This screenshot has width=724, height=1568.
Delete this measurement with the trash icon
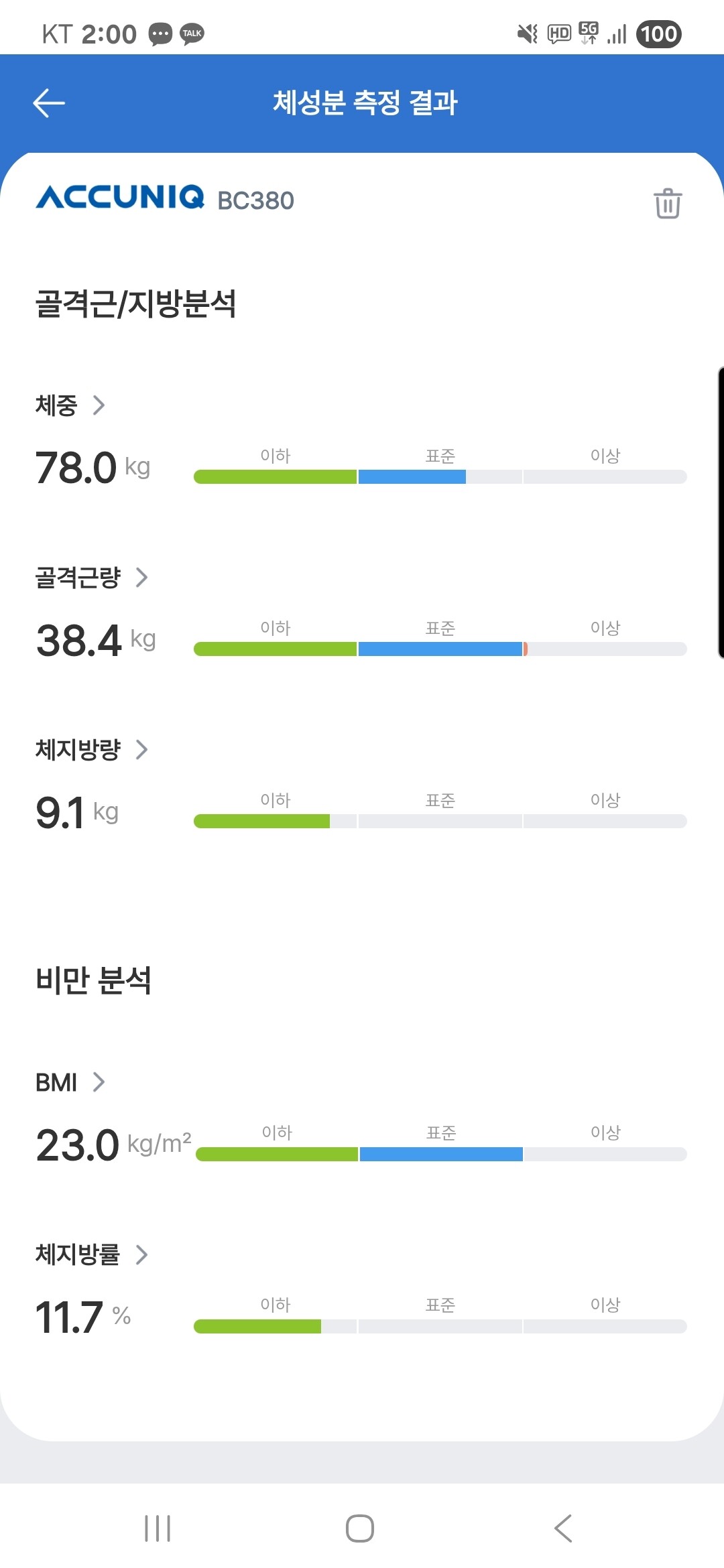(x=668, y=203)
